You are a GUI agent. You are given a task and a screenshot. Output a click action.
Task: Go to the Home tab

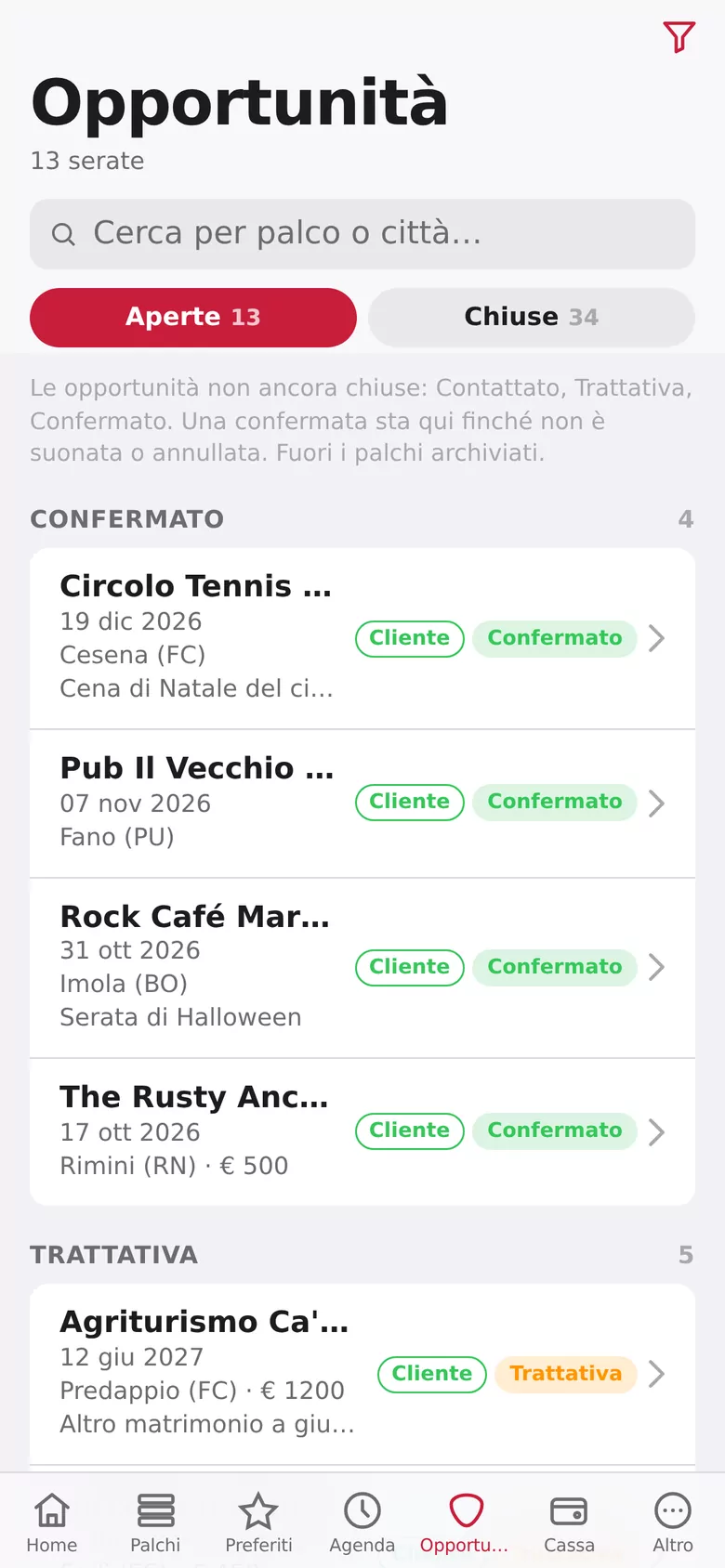pos(52,1522)
